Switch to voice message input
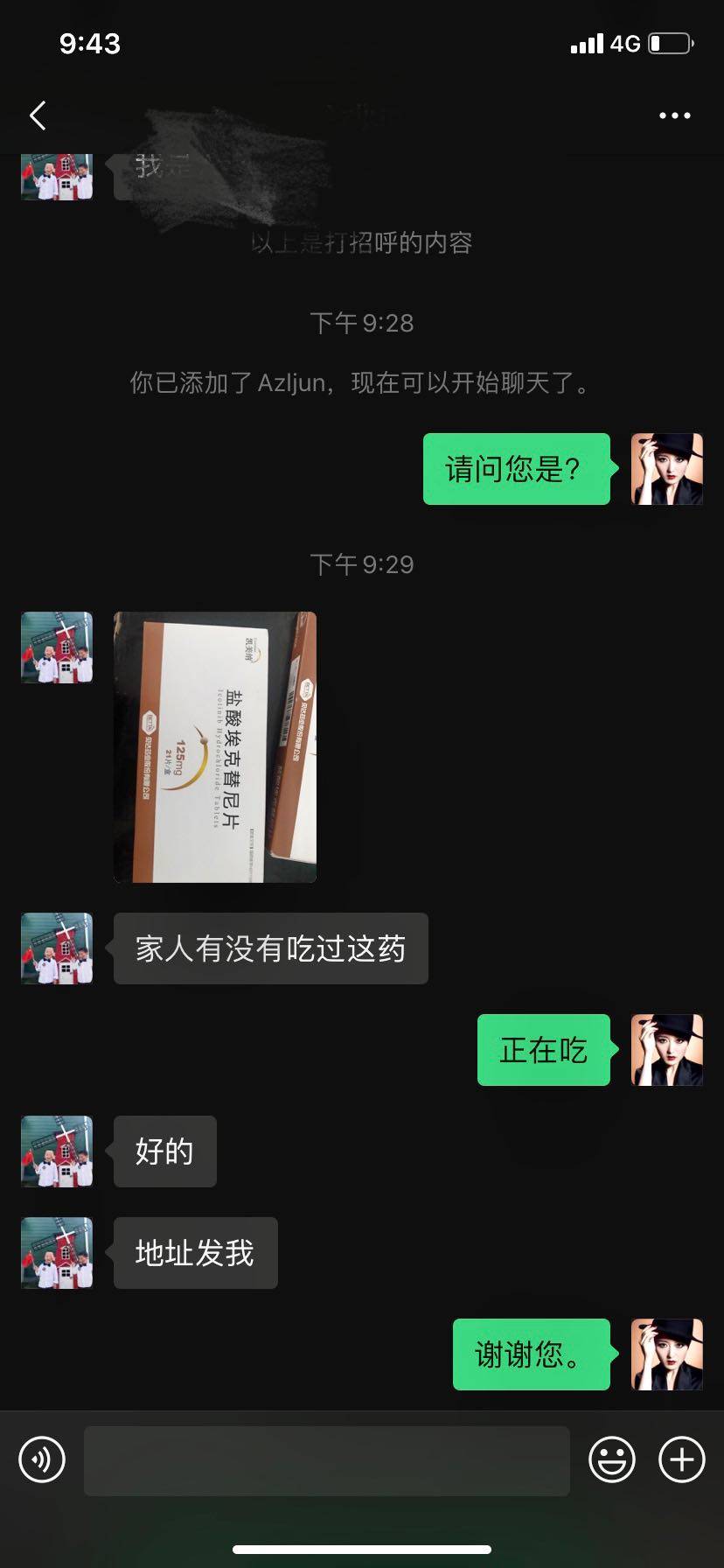The height and width of the screenshot is (1568, 724). [x=42, y=1459]
